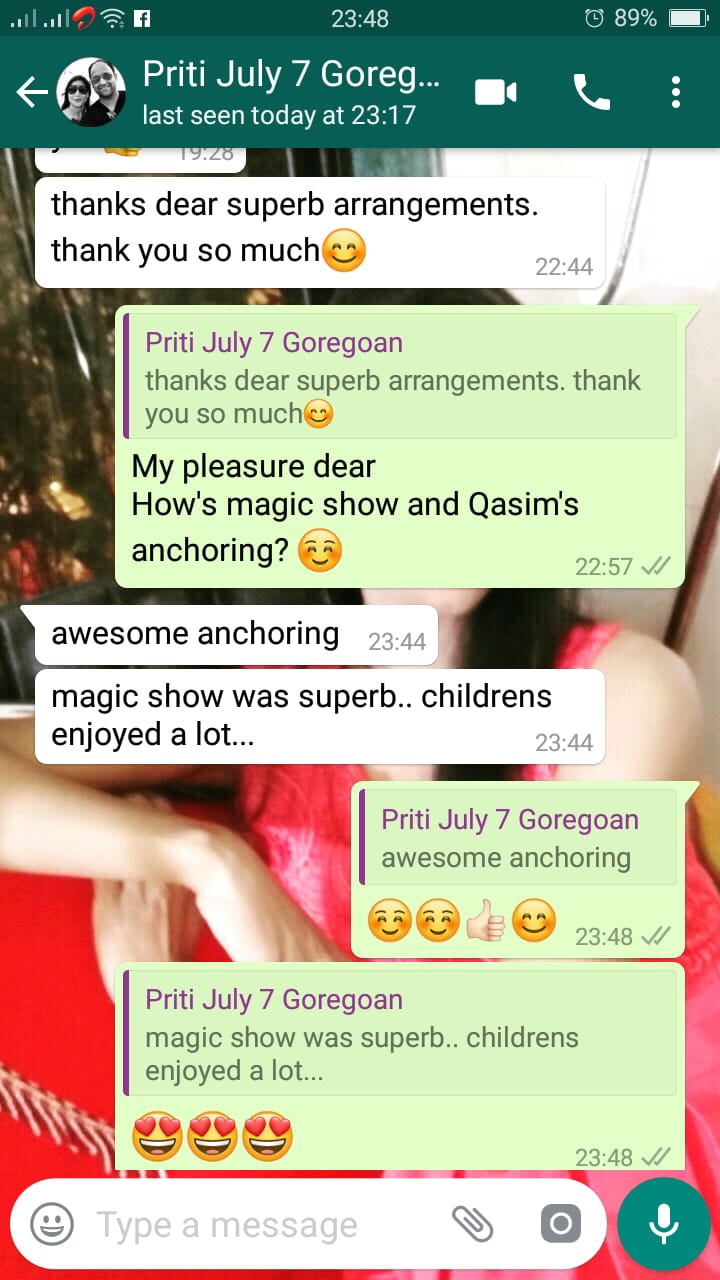Tap the microphone voice message button
Image resolution: width=720 pixels, height=1280 pixels.
pos(663,1224)
